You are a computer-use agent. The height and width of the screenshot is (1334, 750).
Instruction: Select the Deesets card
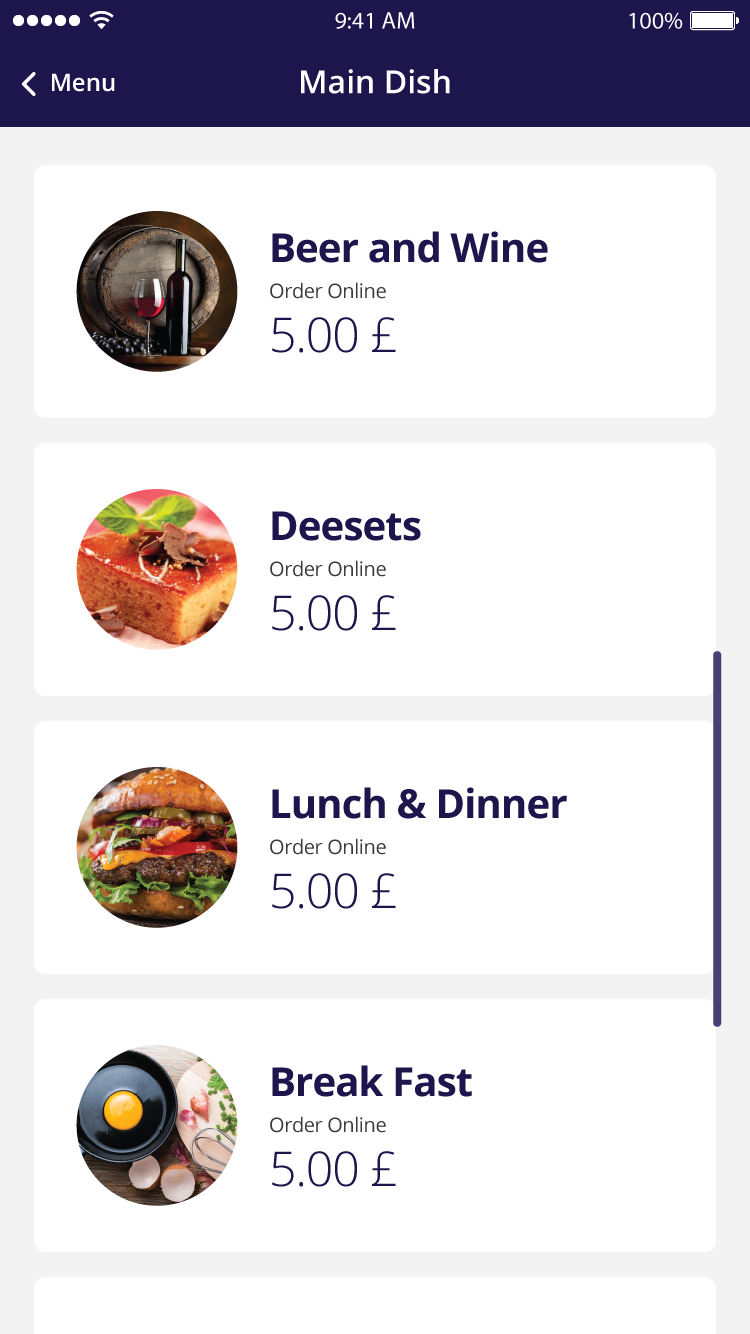coord(374,569)
